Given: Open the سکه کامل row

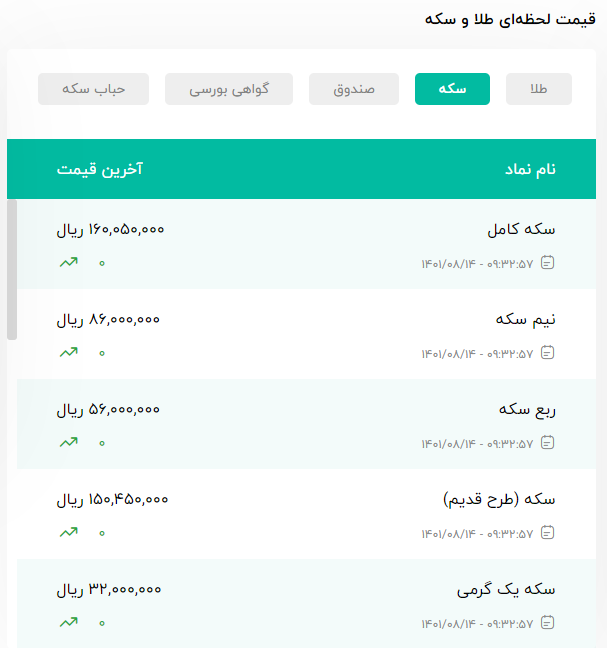Looking at the screenshot, I should coord(306,244).
